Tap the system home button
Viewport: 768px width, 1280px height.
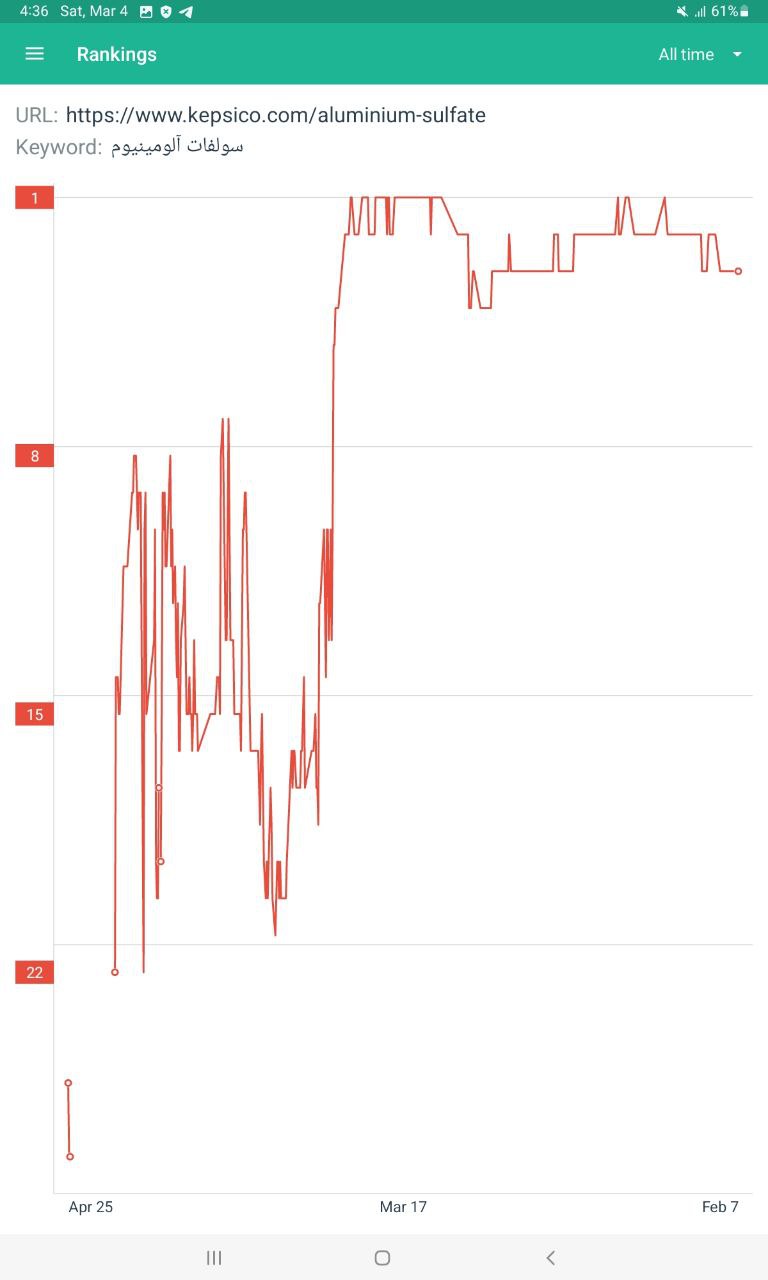pos(382,1258)
